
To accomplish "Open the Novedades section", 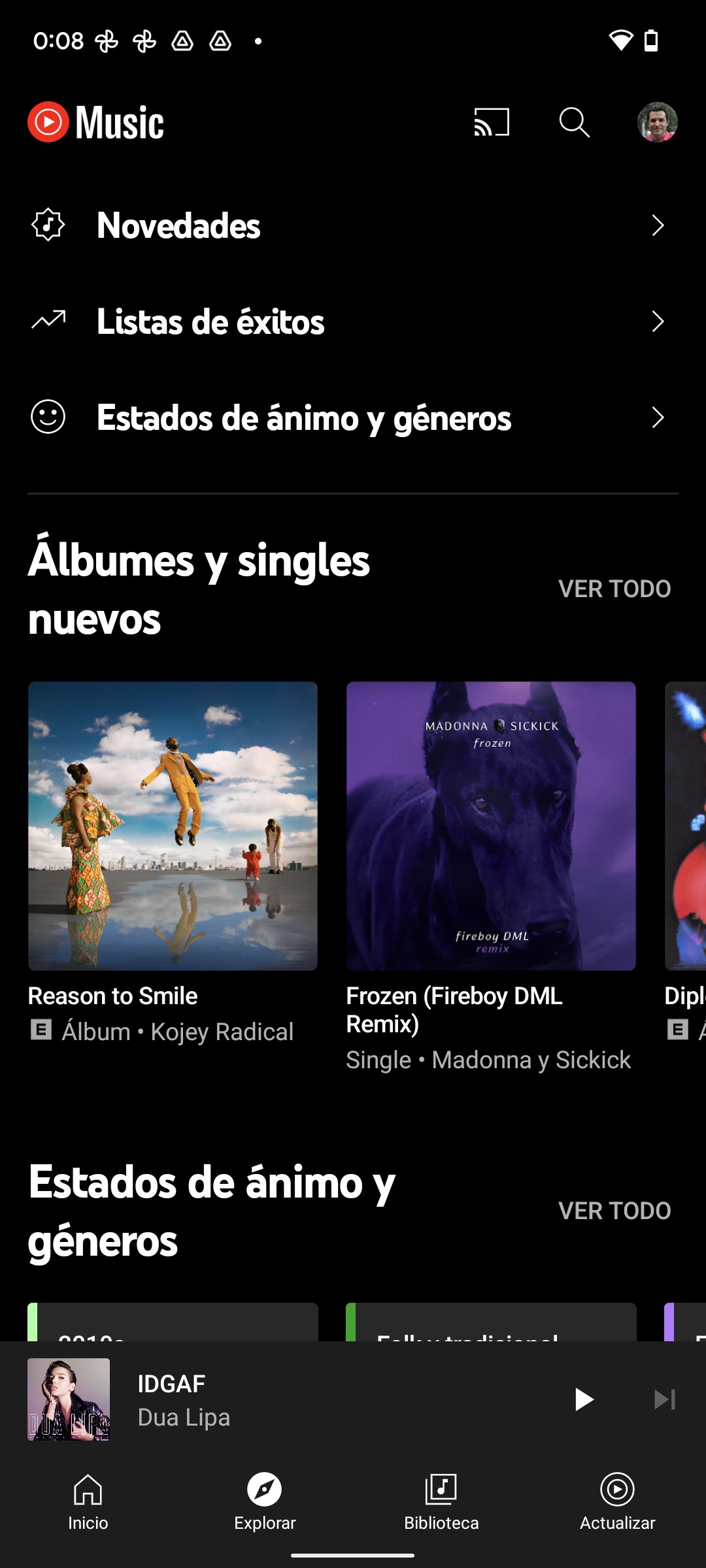I will tap(353, 225).
